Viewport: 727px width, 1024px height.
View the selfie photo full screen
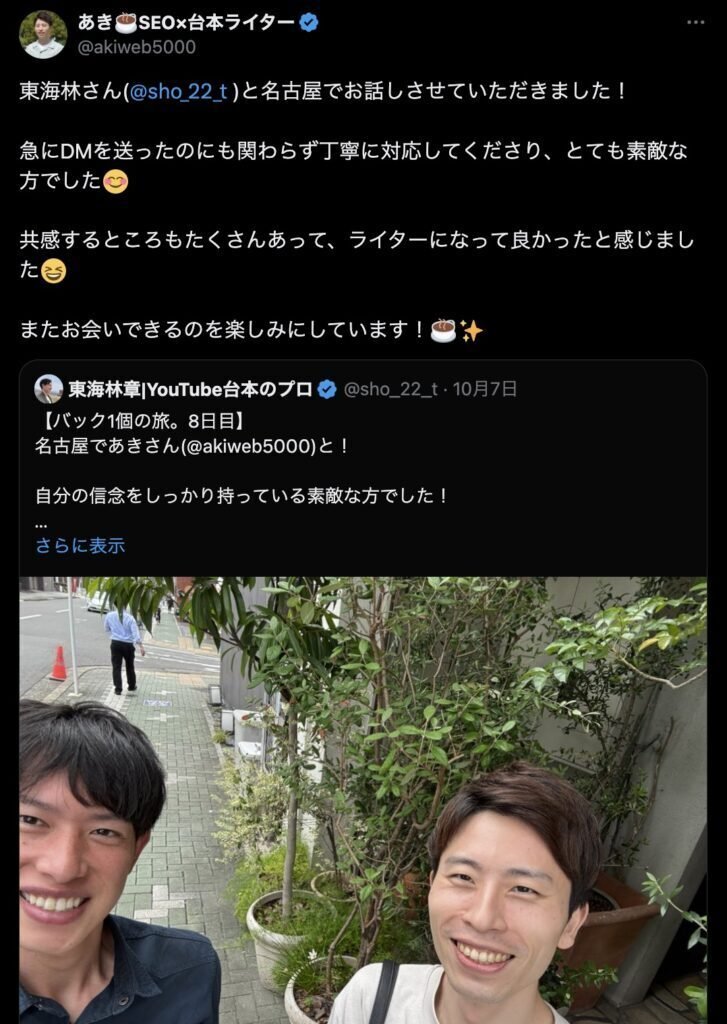(x=363, y=800)
